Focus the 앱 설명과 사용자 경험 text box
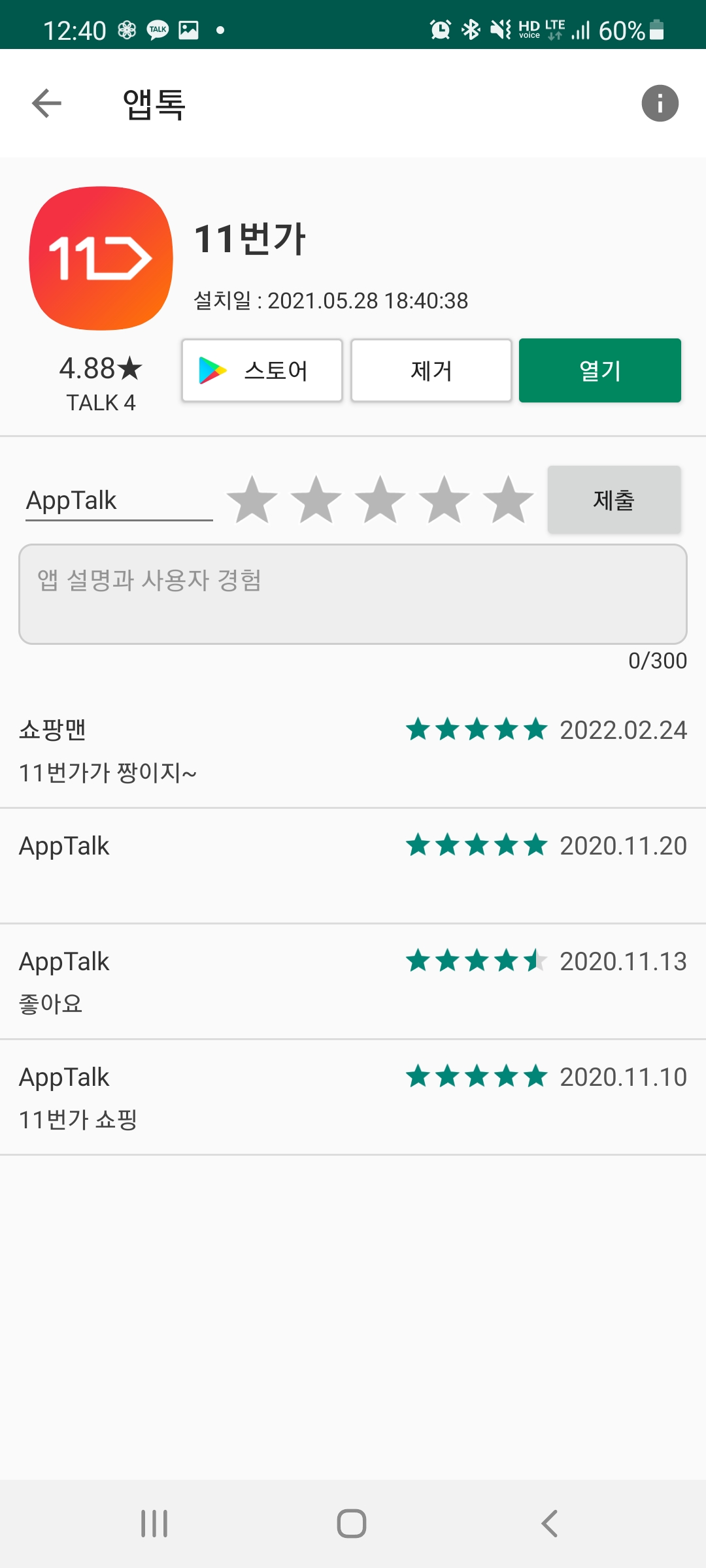 tap(353, 595)
